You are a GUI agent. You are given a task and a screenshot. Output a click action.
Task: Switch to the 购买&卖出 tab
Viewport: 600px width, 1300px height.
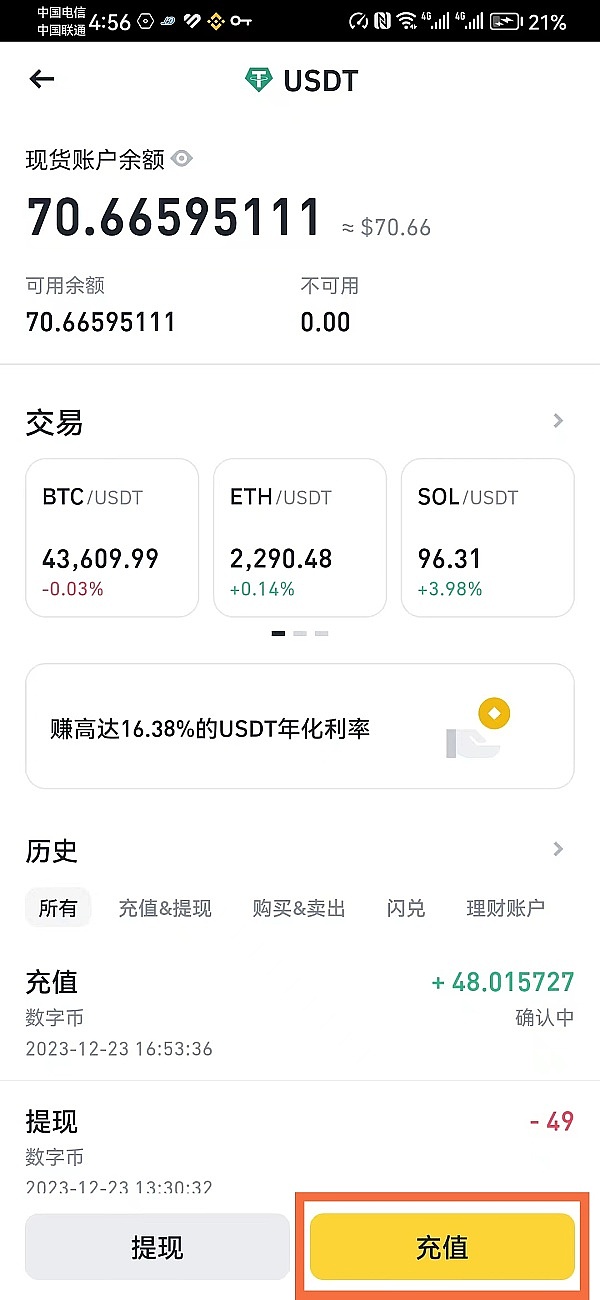[299, 908]
